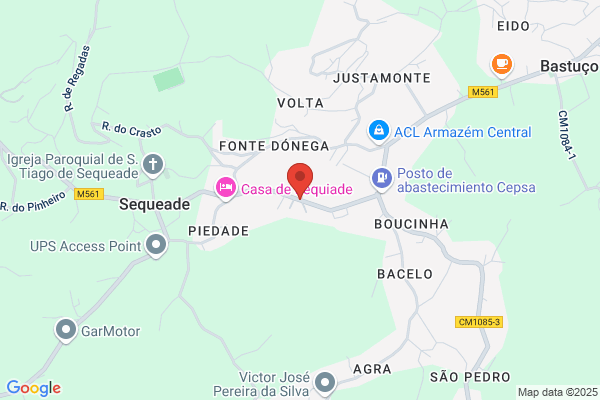Open the UPS Access Point marker
The height and width of the screenshot is (400, 600).
[156, 245]
